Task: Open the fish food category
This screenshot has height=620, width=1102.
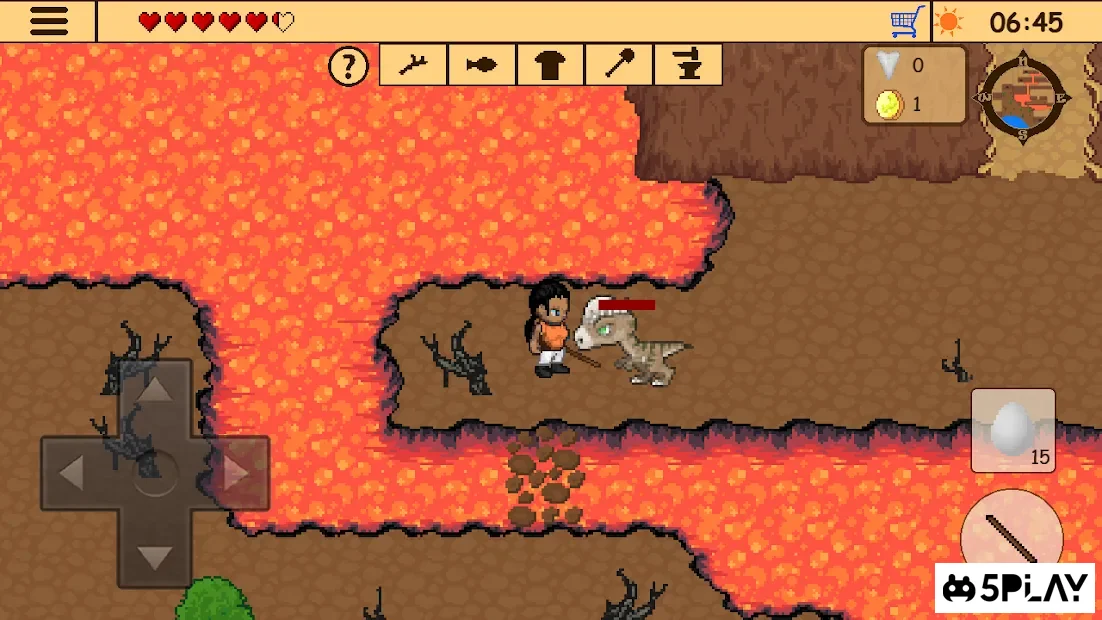Action: click(x=482, y=66)
